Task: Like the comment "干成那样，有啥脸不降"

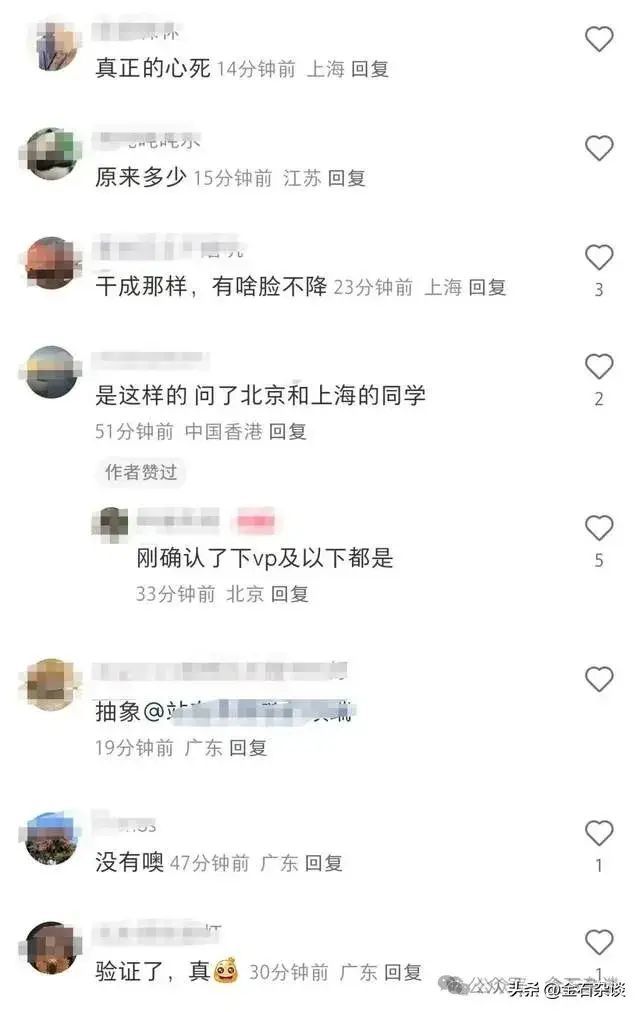Action: tap(598, 257)
